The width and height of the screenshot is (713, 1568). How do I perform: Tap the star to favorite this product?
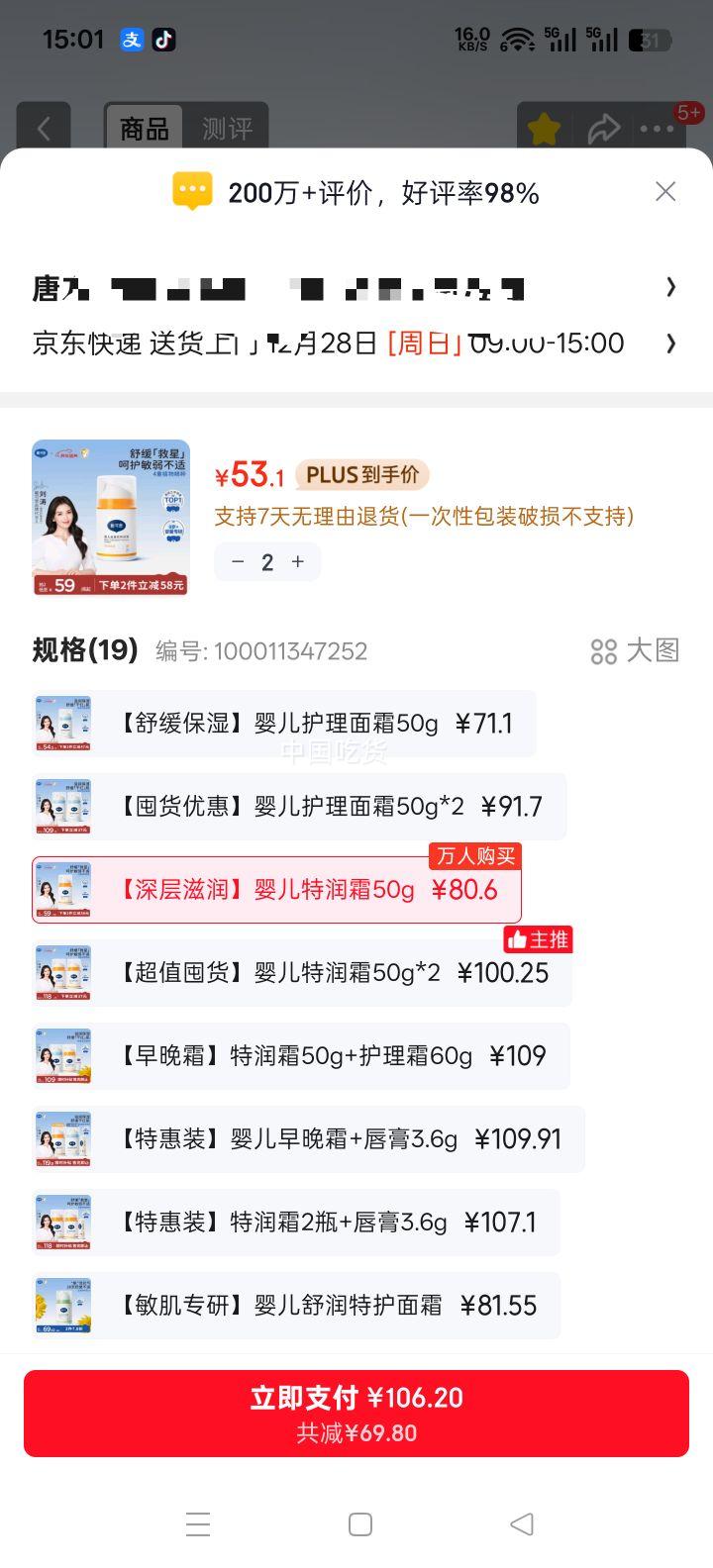[541, 129]
